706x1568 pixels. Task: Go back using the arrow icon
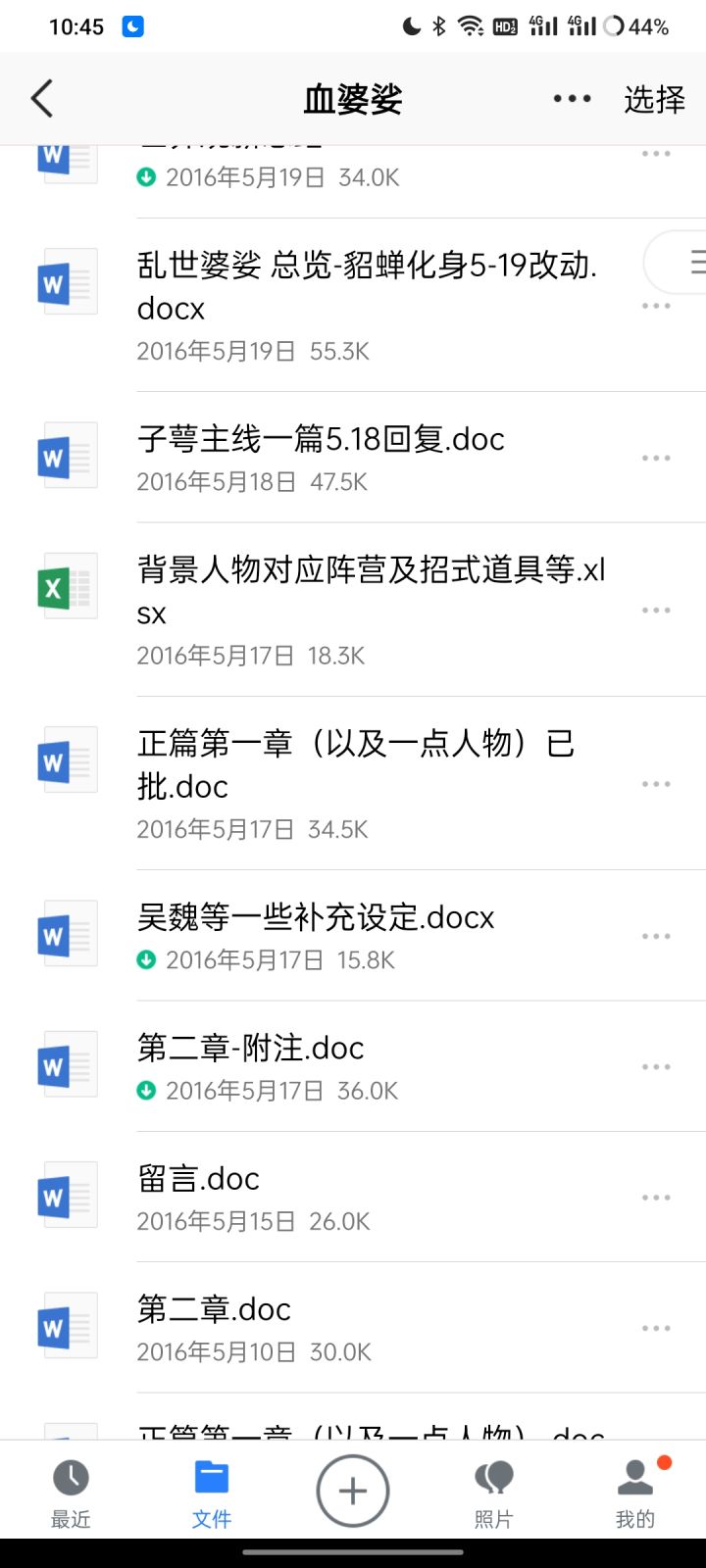pos(42,99)
